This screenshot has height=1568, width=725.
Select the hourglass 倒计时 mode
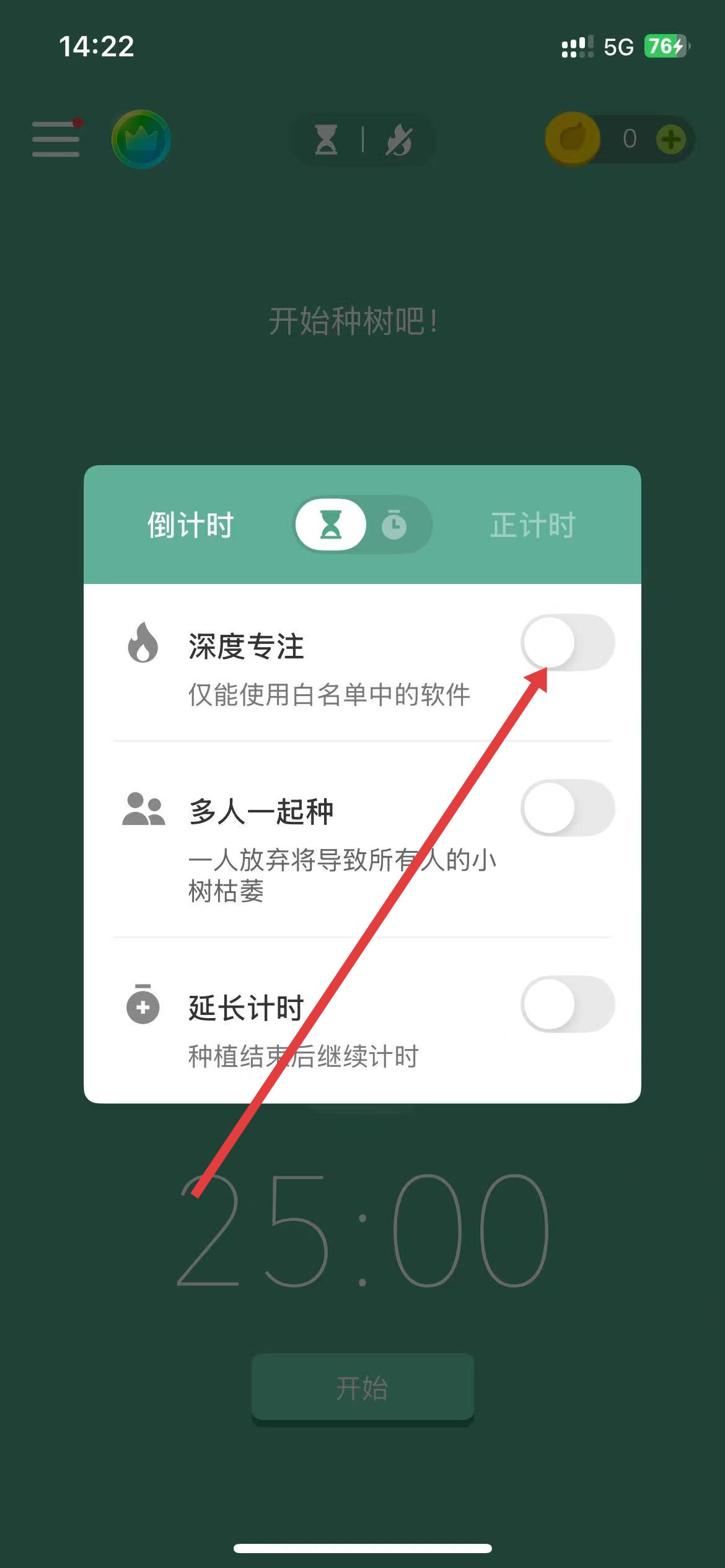tap(330, 525)
